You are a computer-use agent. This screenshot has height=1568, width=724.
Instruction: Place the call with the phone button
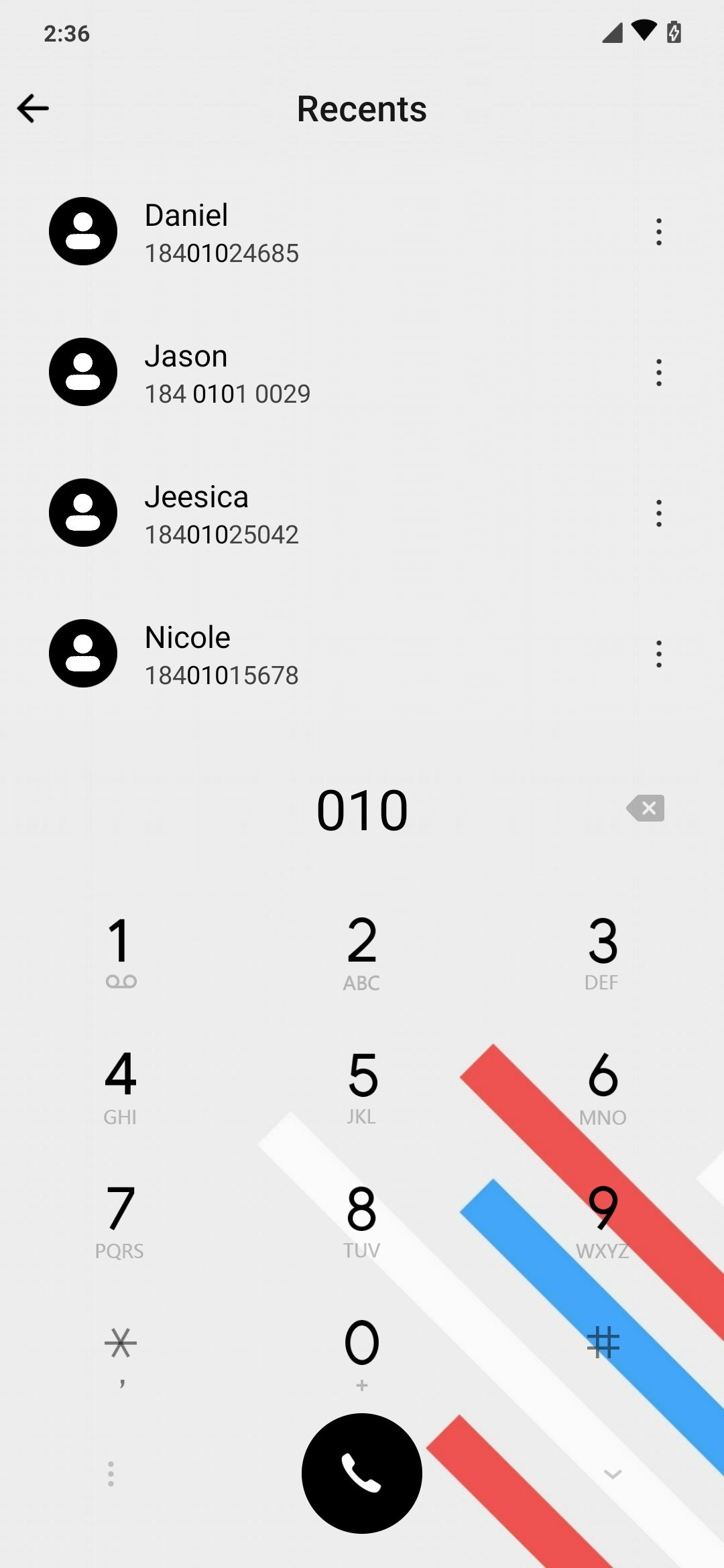pos(362,1474)
